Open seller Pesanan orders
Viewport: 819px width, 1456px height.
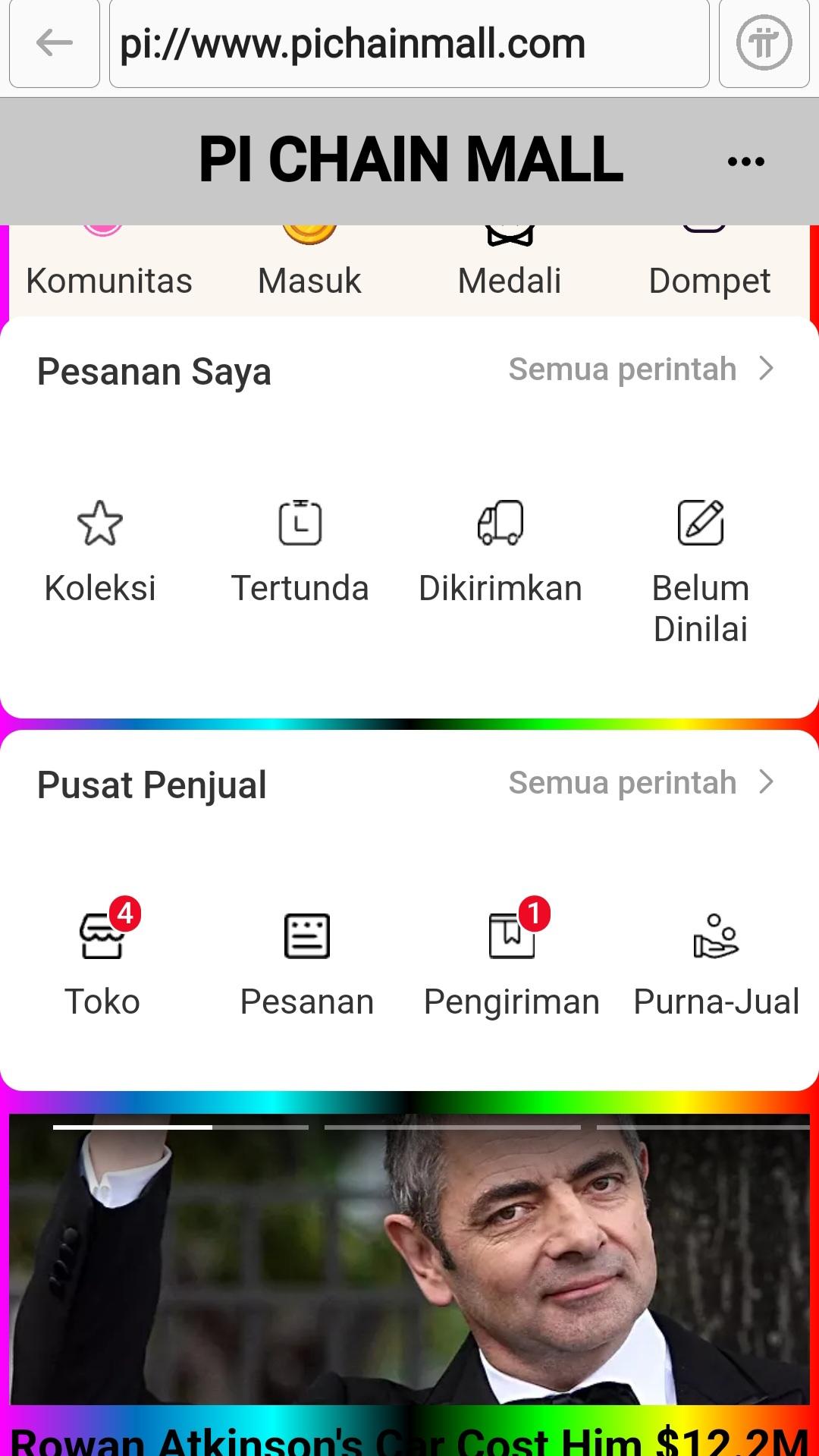coord(307,962)
